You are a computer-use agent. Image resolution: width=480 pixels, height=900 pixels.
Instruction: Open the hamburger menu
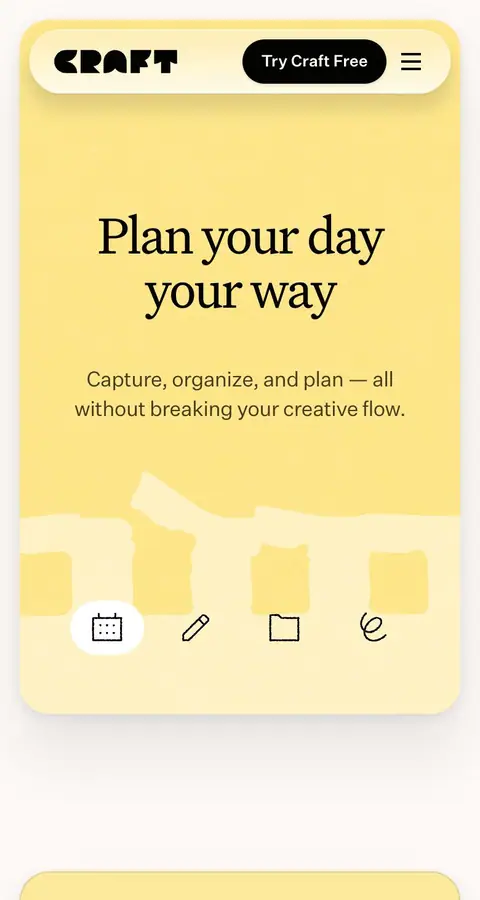coord(411,61)
